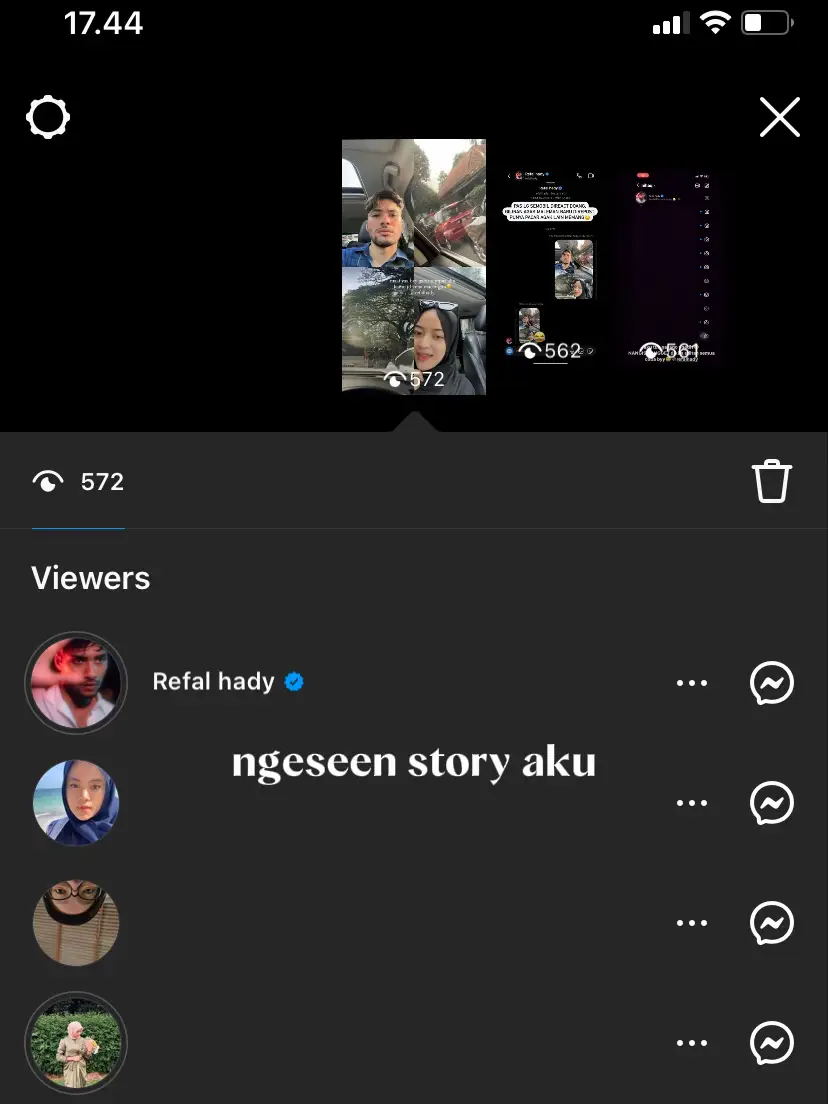Screen dimensions: 828x1104
Task: Open more options for Refal hady
Action: coord(691,683)
